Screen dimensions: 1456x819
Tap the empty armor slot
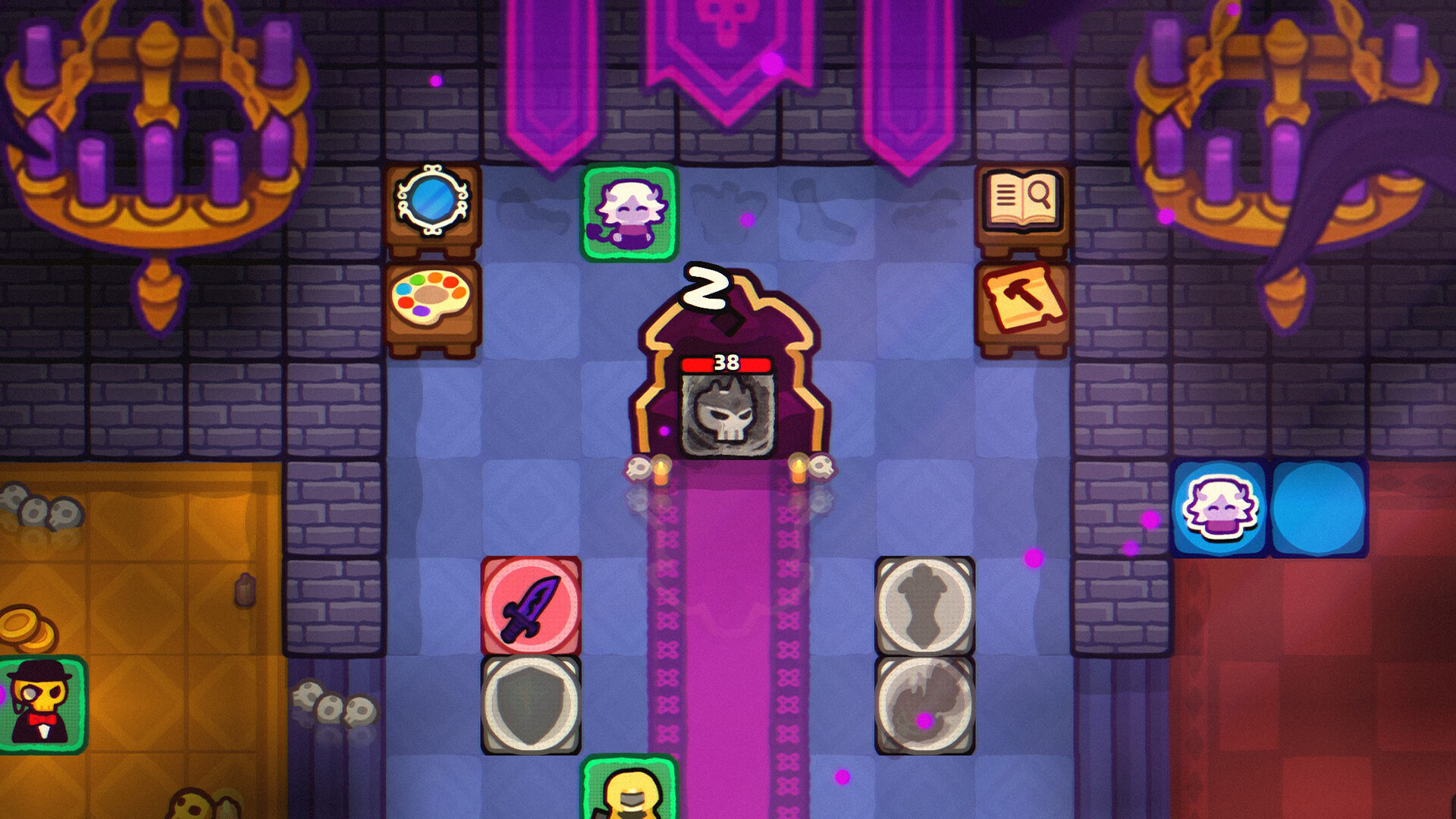[924, 606]
